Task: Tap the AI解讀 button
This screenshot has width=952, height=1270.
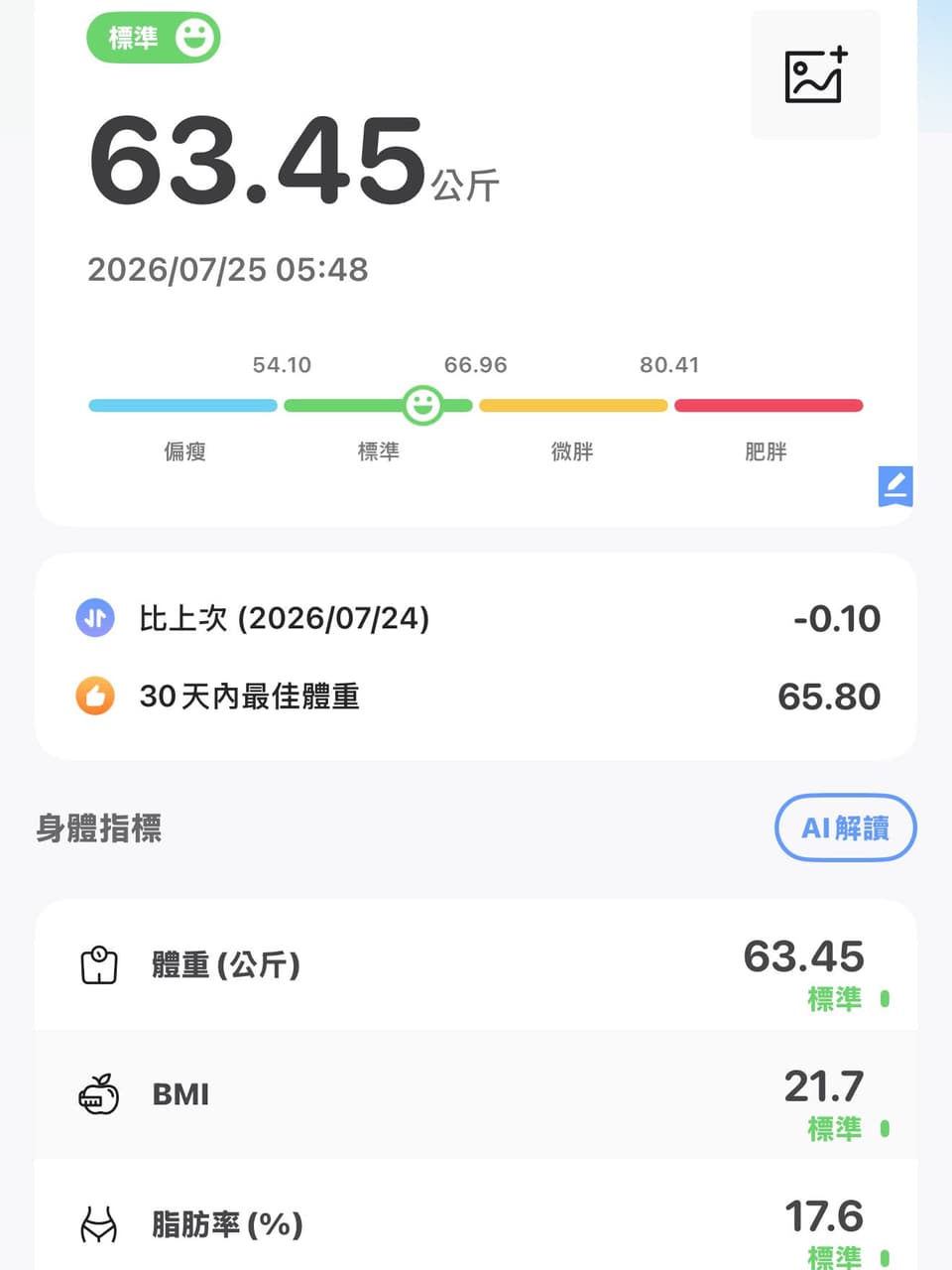Action: pyautogui.click(x=845, y=827)
